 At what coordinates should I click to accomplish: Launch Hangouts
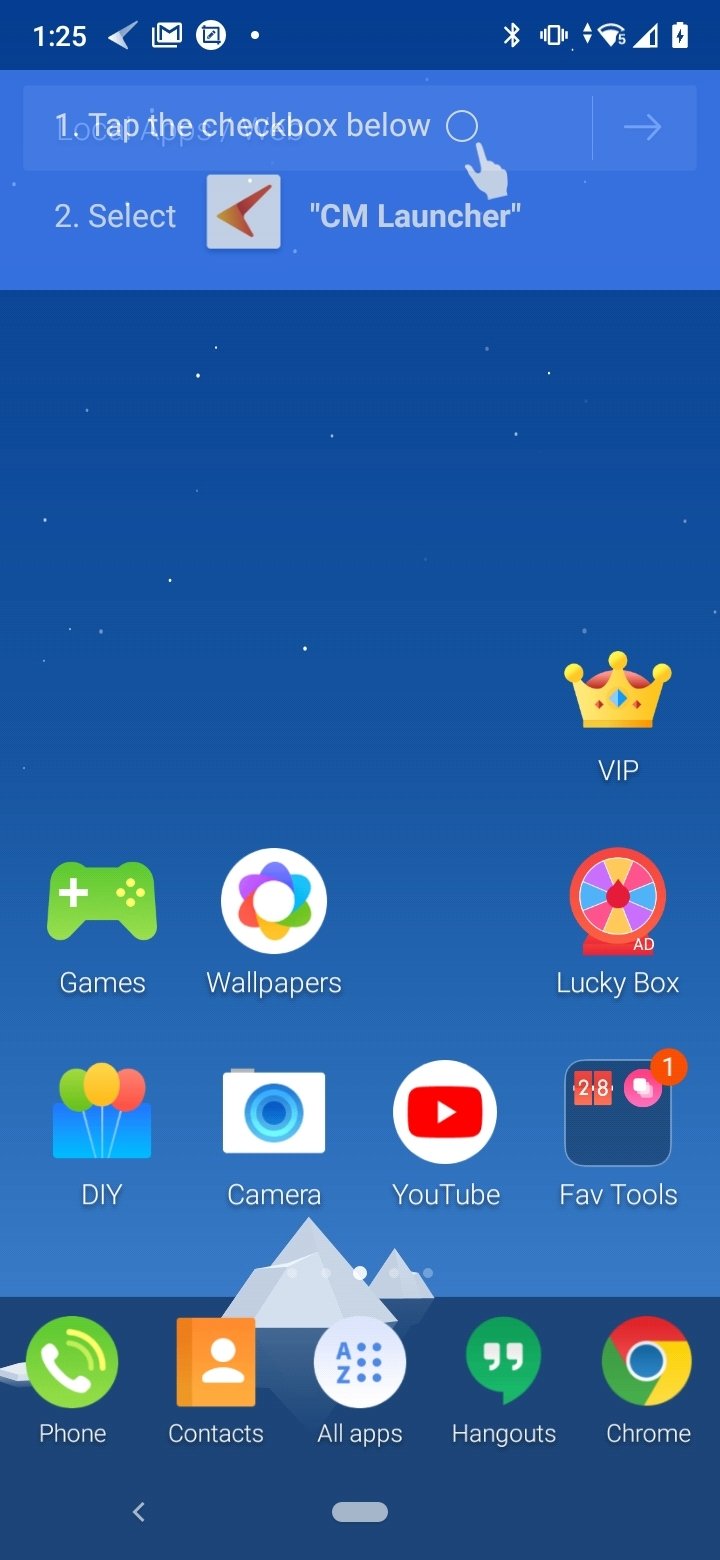[x=504, y=1362]
